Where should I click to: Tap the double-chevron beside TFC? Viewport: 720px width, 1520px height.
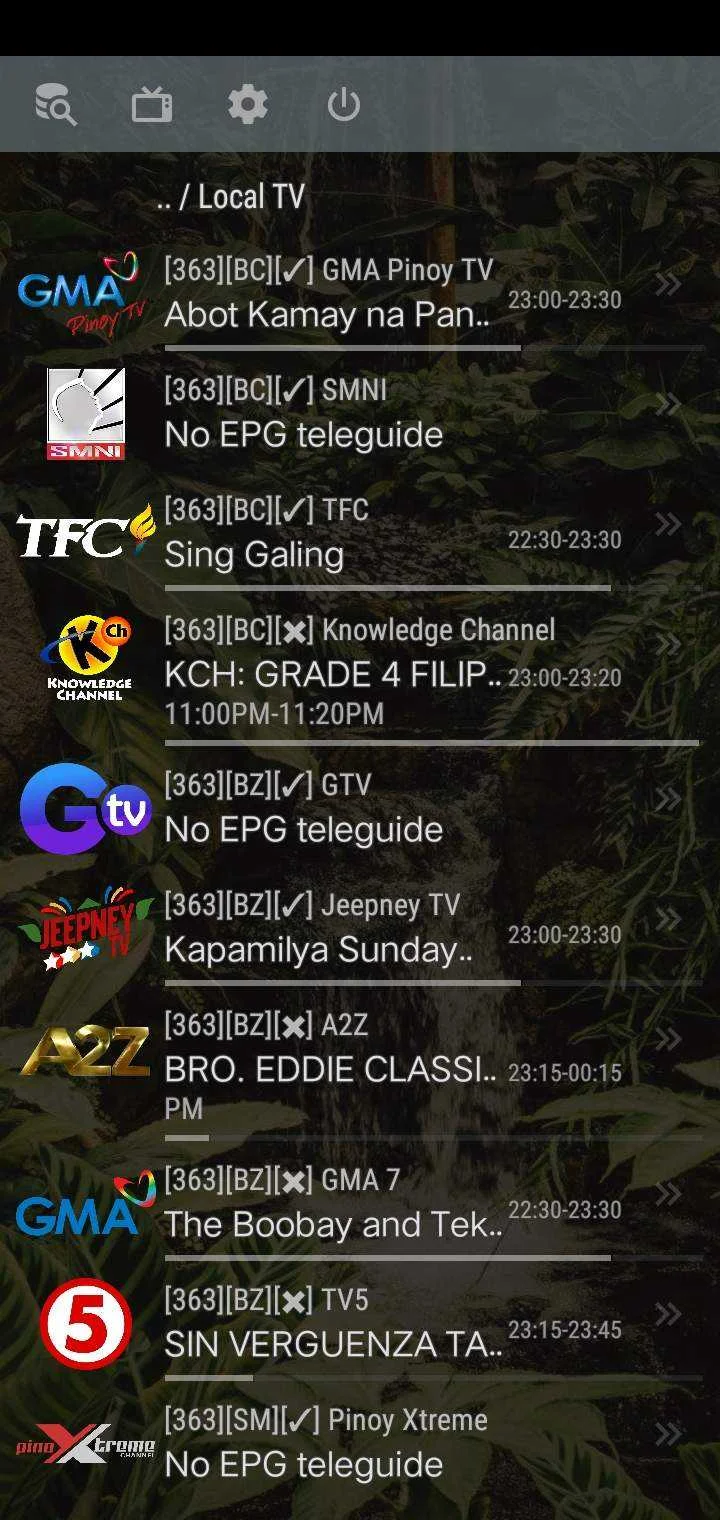tap(668, 523)
